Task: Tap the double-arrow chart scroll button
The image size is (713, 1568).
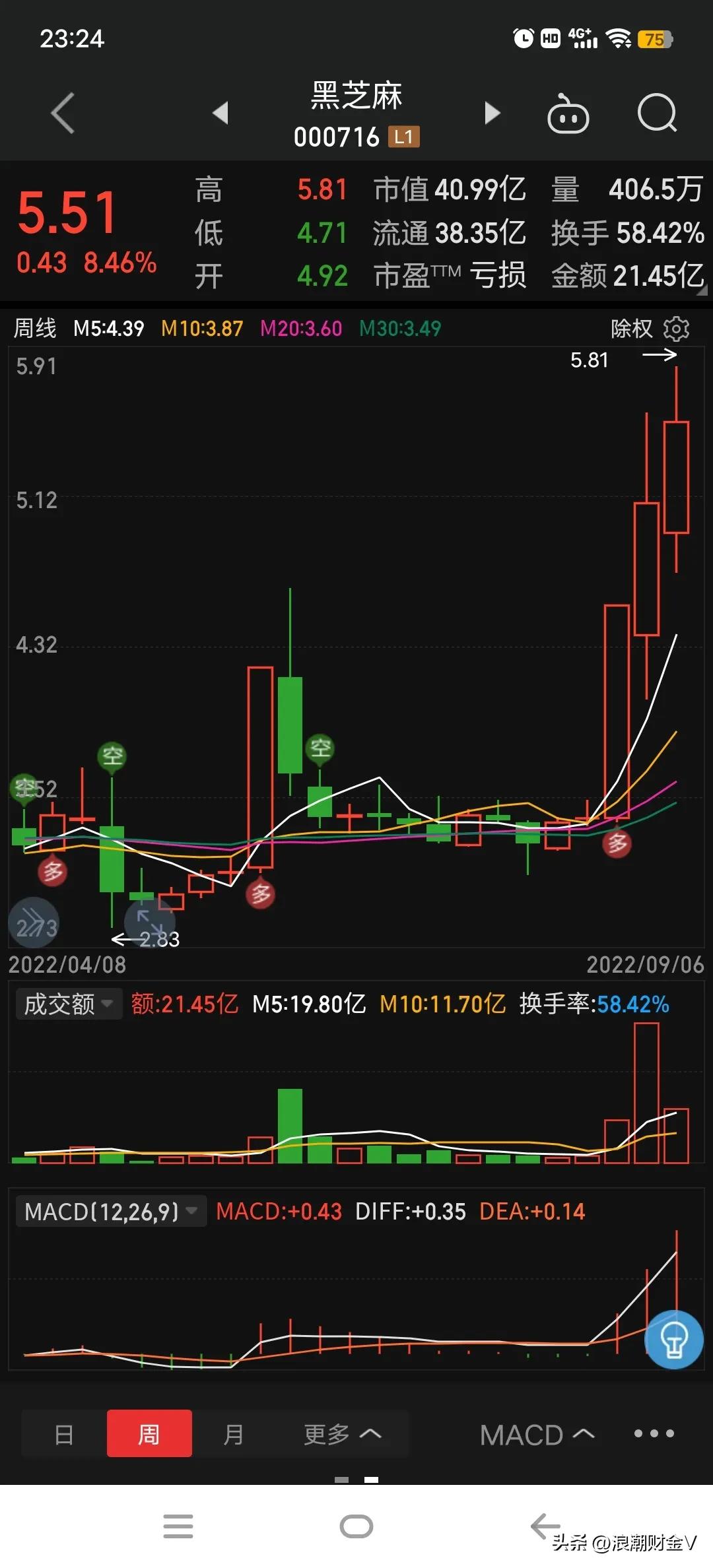Action: coord(33,923)
